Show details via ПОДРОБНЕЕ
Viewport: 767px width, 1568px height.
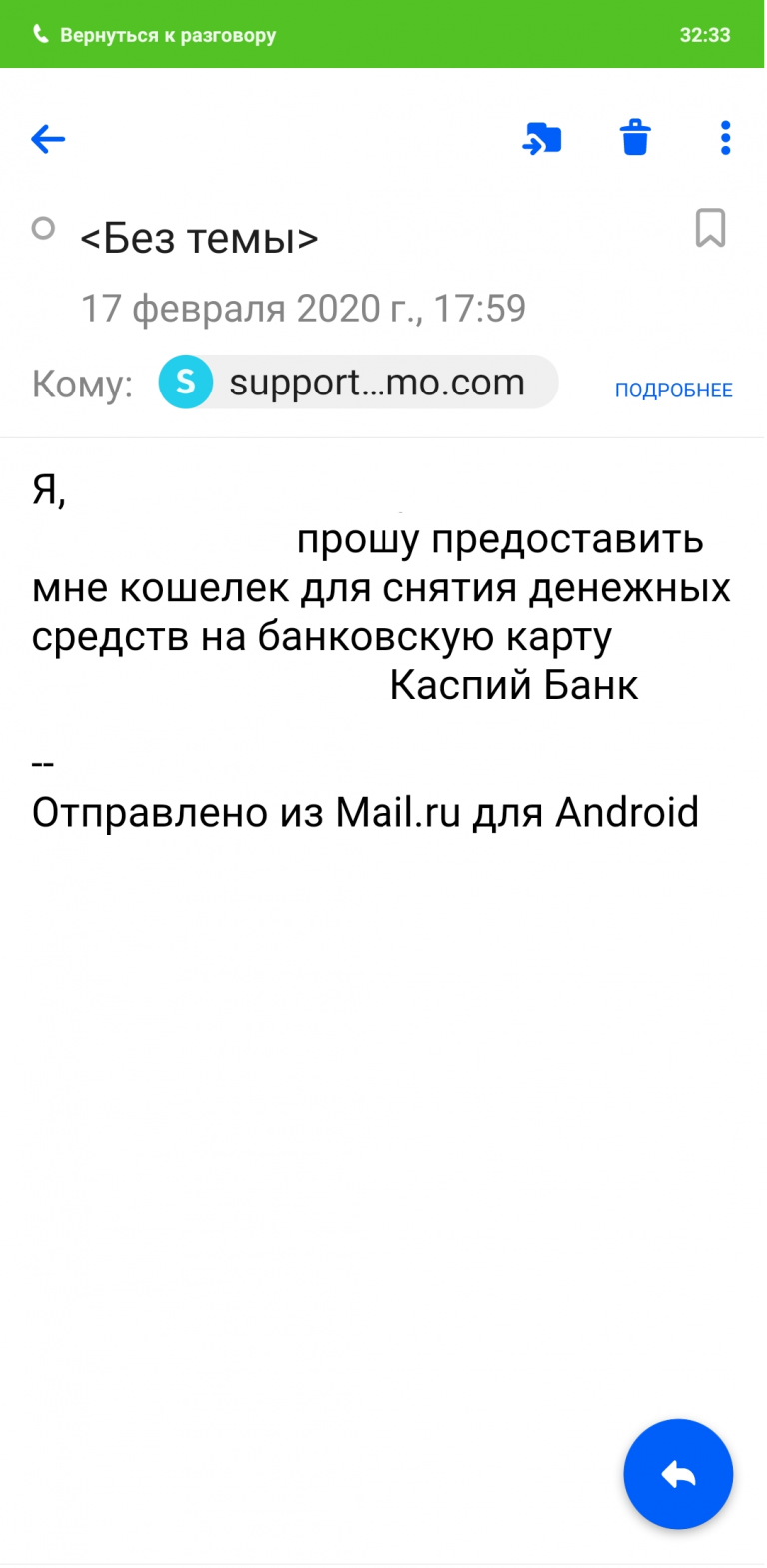[x=673, y=391]
